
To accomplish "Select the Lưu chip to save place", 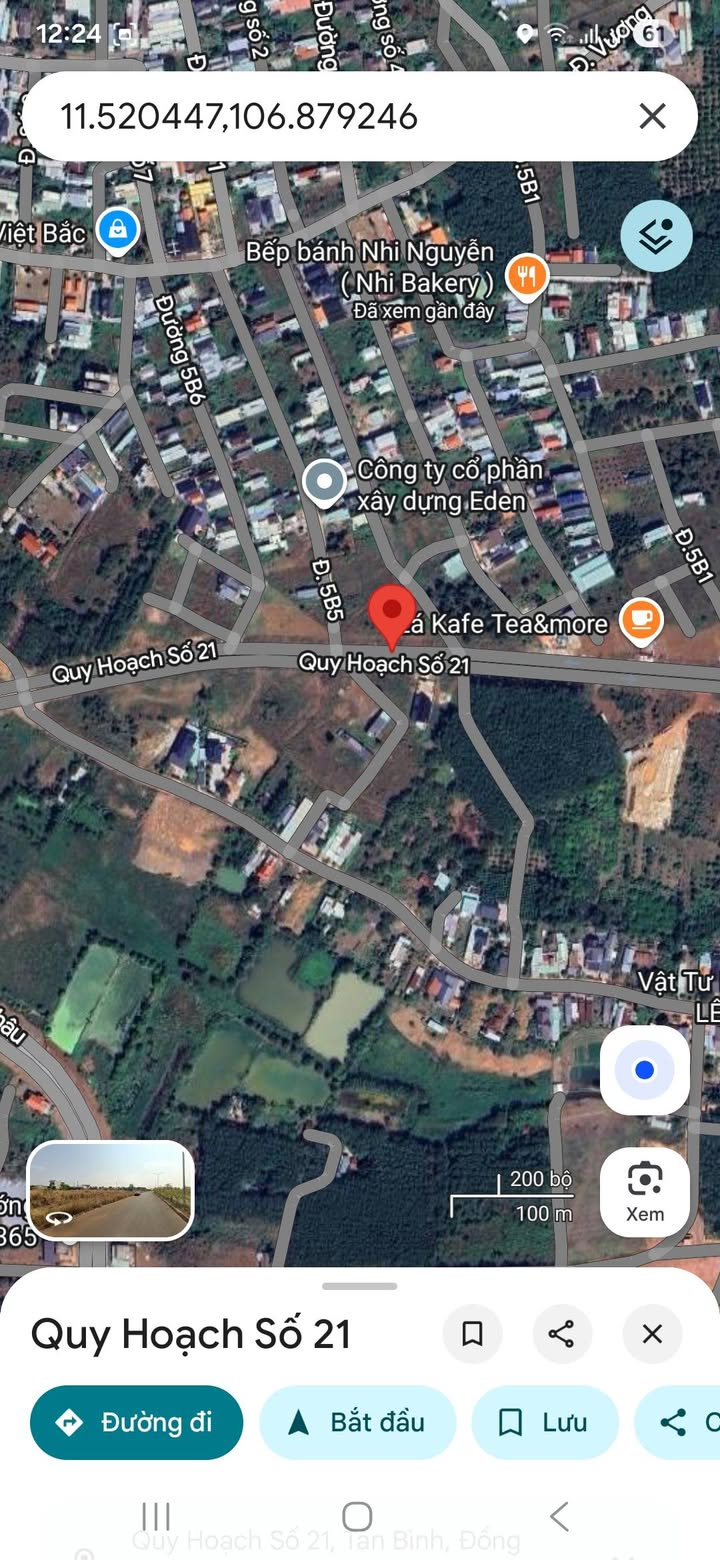I will pyautogui.click(x=545, y=1422).
